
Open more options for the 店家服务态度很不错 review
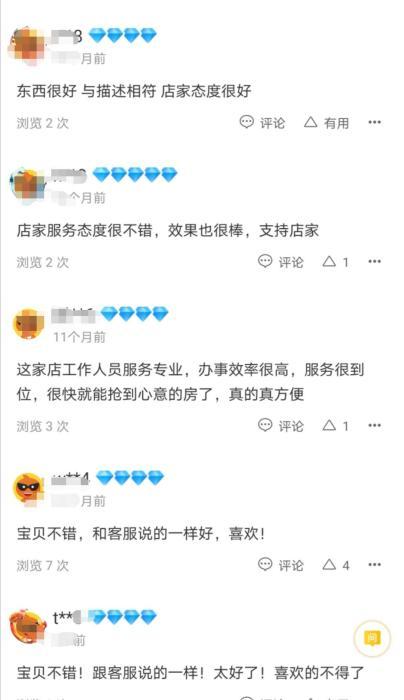[x=375, y=262]
